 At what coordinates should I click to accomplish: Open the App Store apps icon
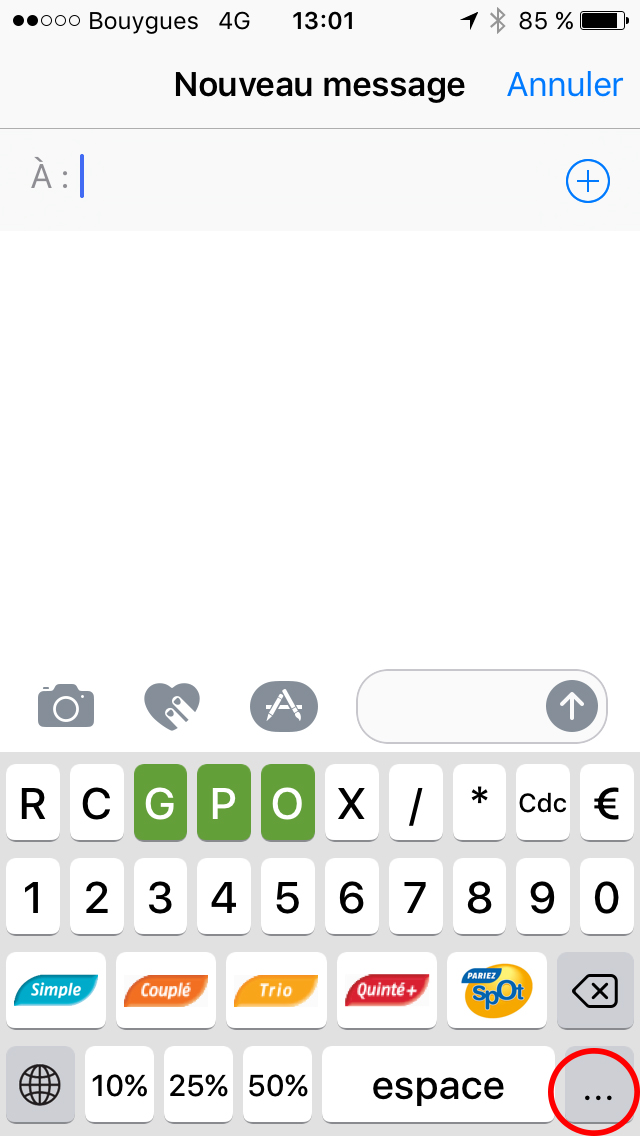[x=284, y=707]
